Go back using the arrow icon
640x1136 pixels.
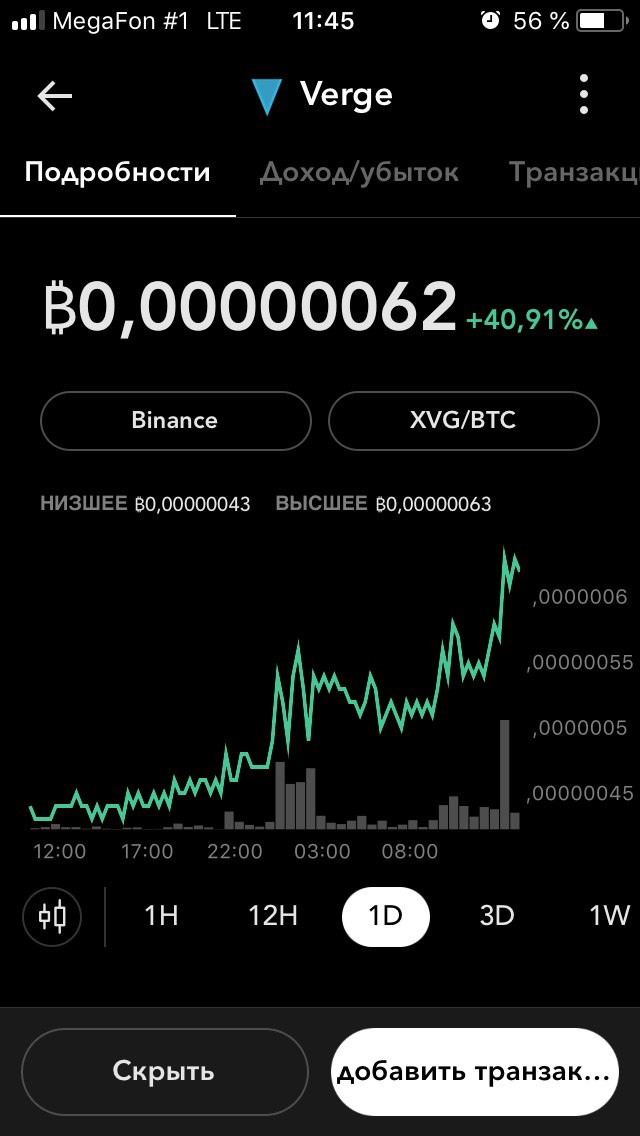(55, 96)
